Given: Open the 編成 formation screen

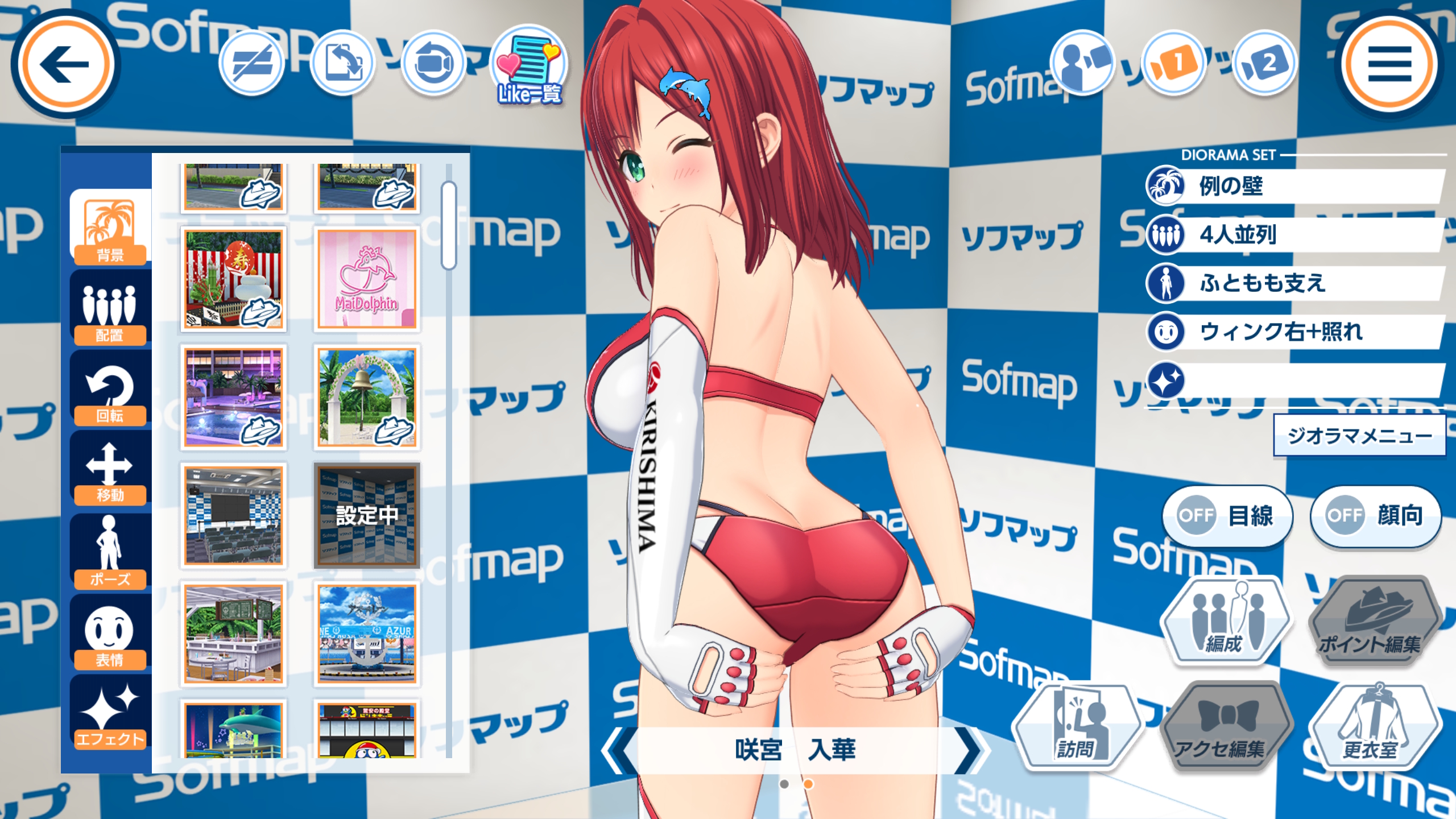Looking at the screenshot, I should point(1226,621).
